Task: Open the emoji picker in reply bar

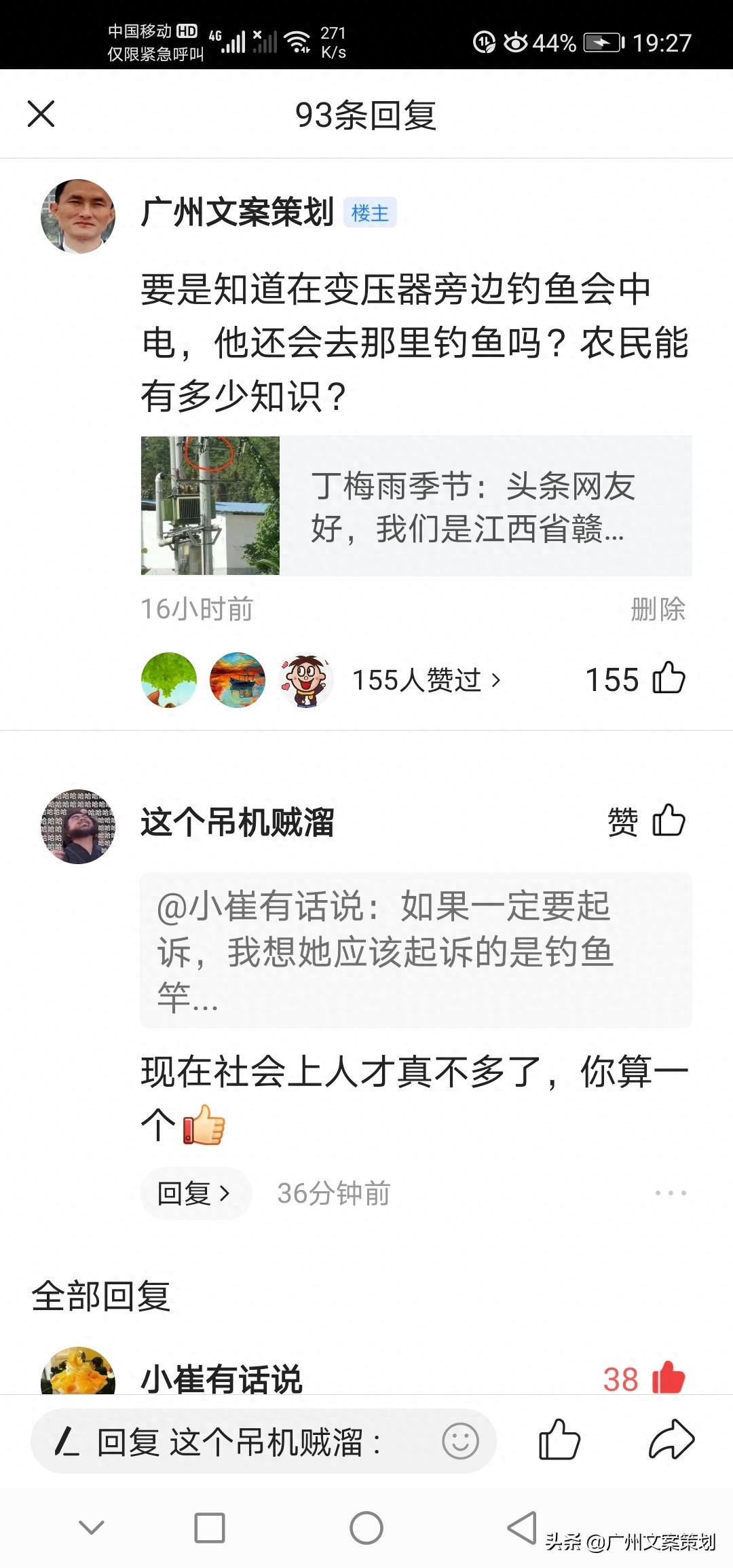Action: (460, 1440)
